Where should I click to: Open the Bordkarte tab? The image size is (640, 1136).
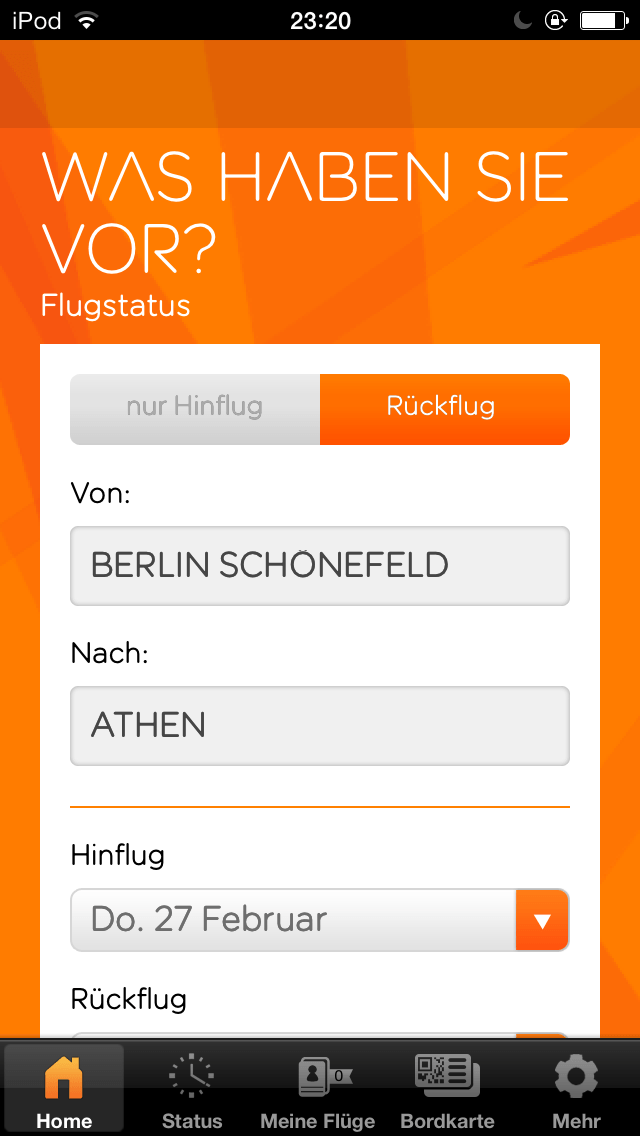pos(447,1089)
